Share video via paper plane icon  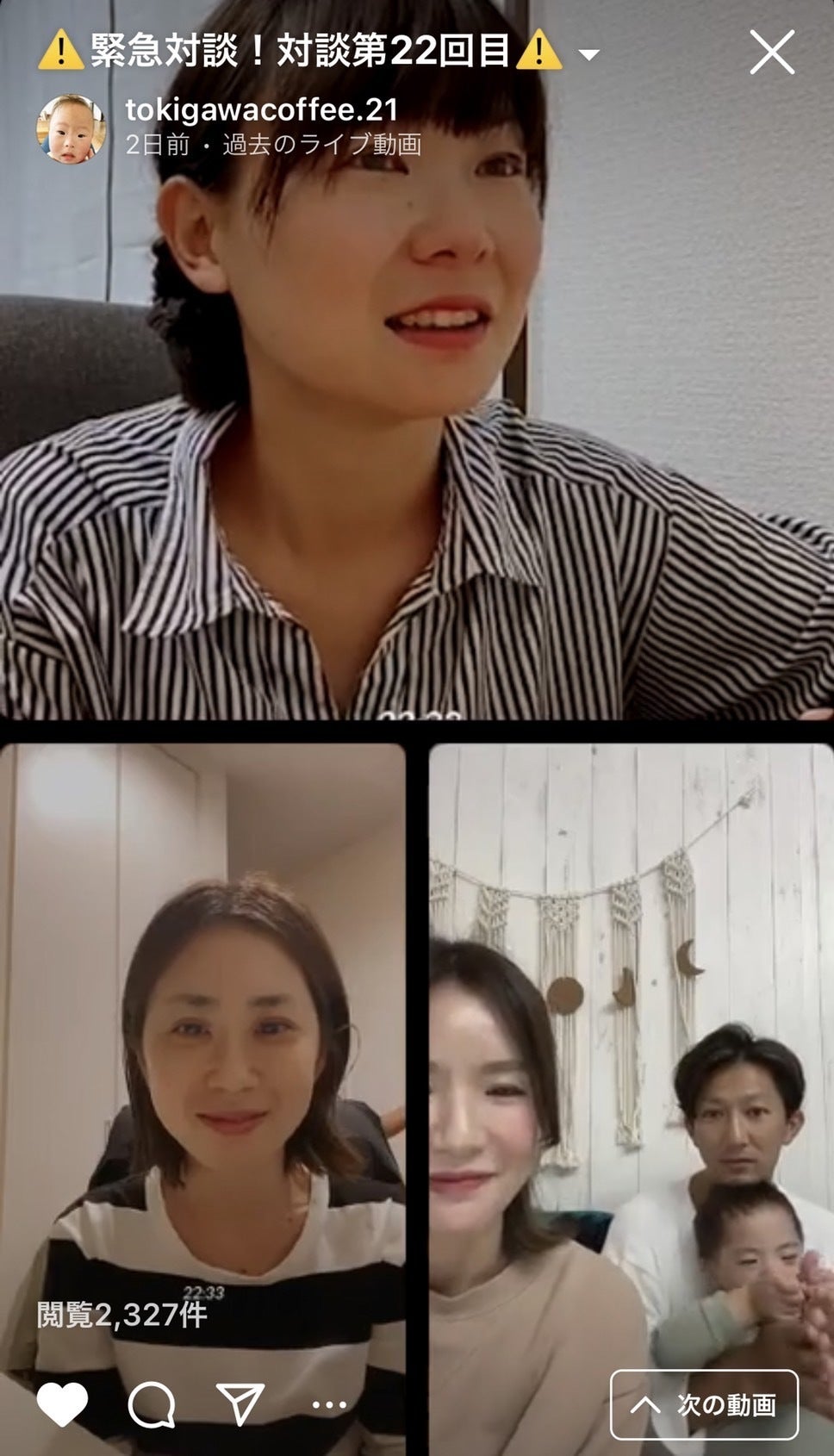pos(240,1405)
